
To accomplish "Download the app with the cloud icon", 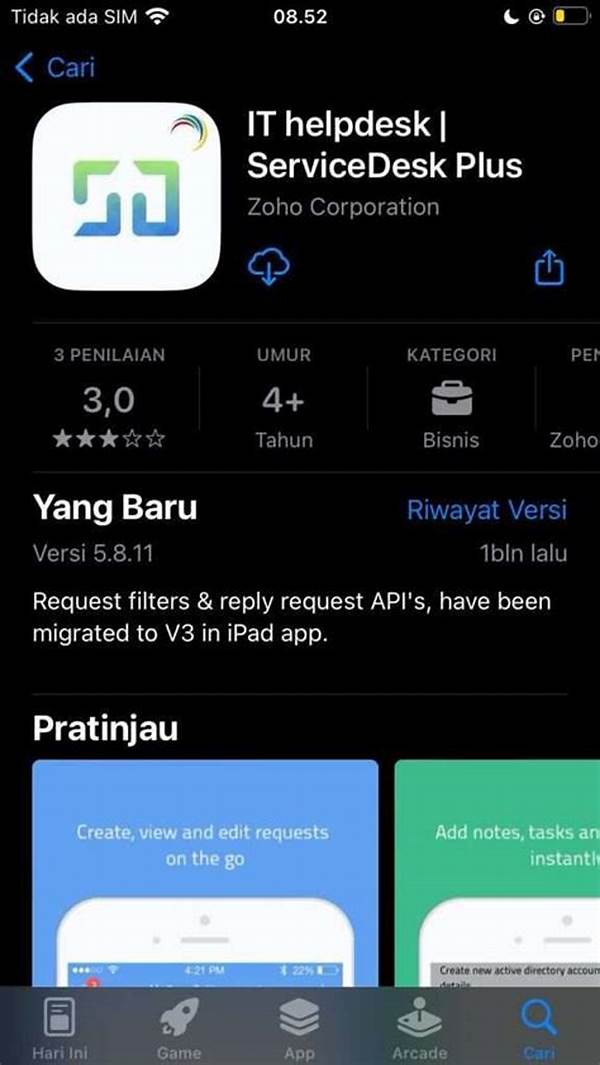I will click(x=269, y=266).
